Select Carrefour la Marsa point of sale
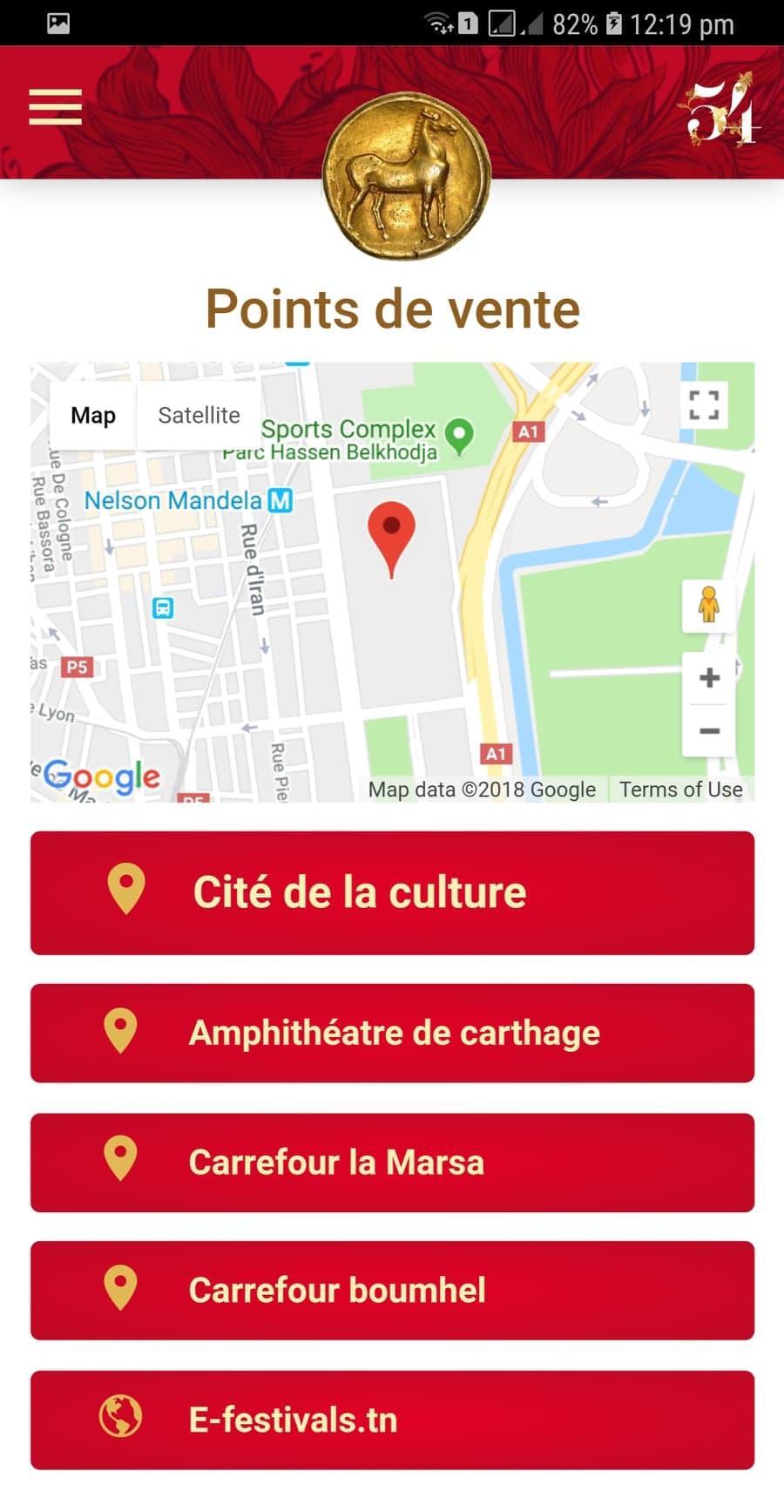The height and width of the screenshot is (1512, 784). 392,1162
